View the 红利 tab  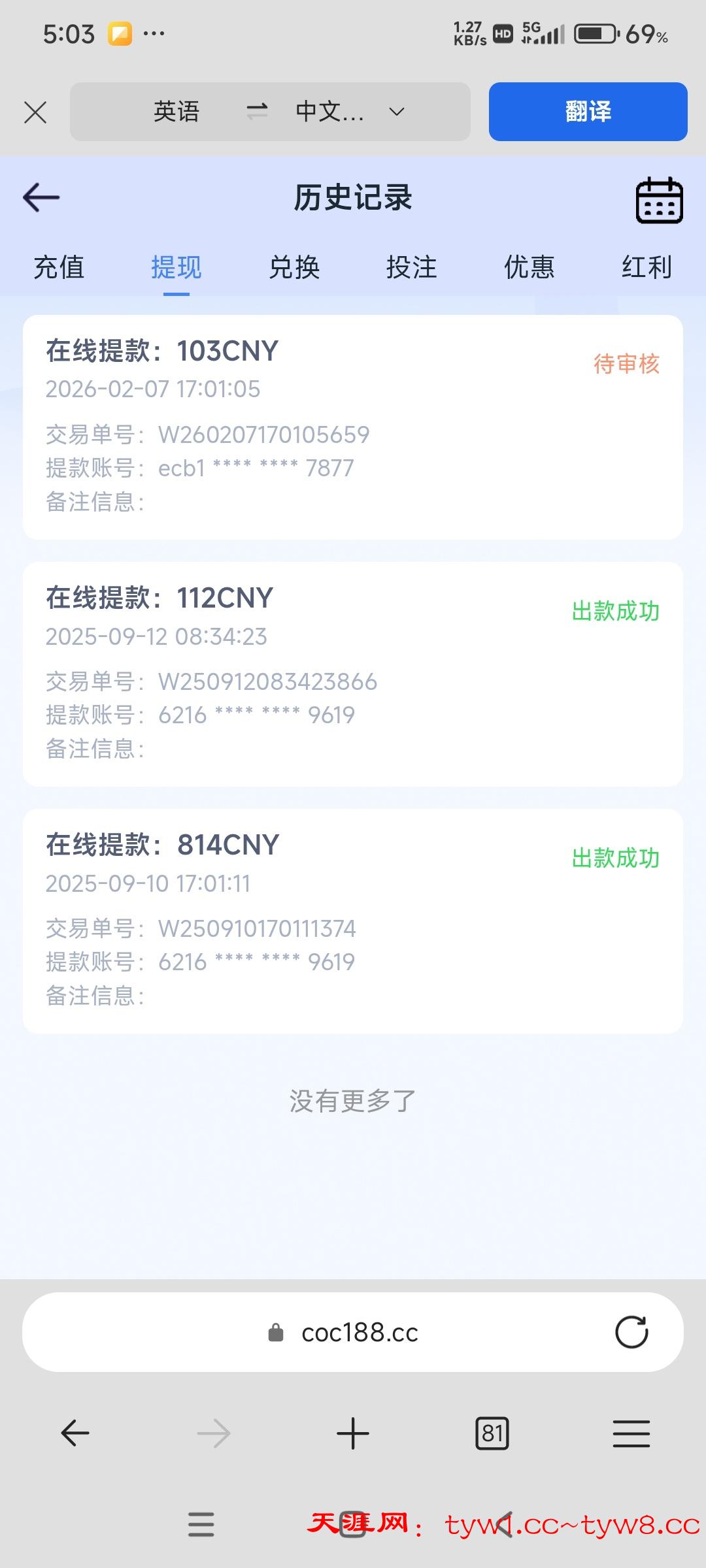click(x=647, y=267)
